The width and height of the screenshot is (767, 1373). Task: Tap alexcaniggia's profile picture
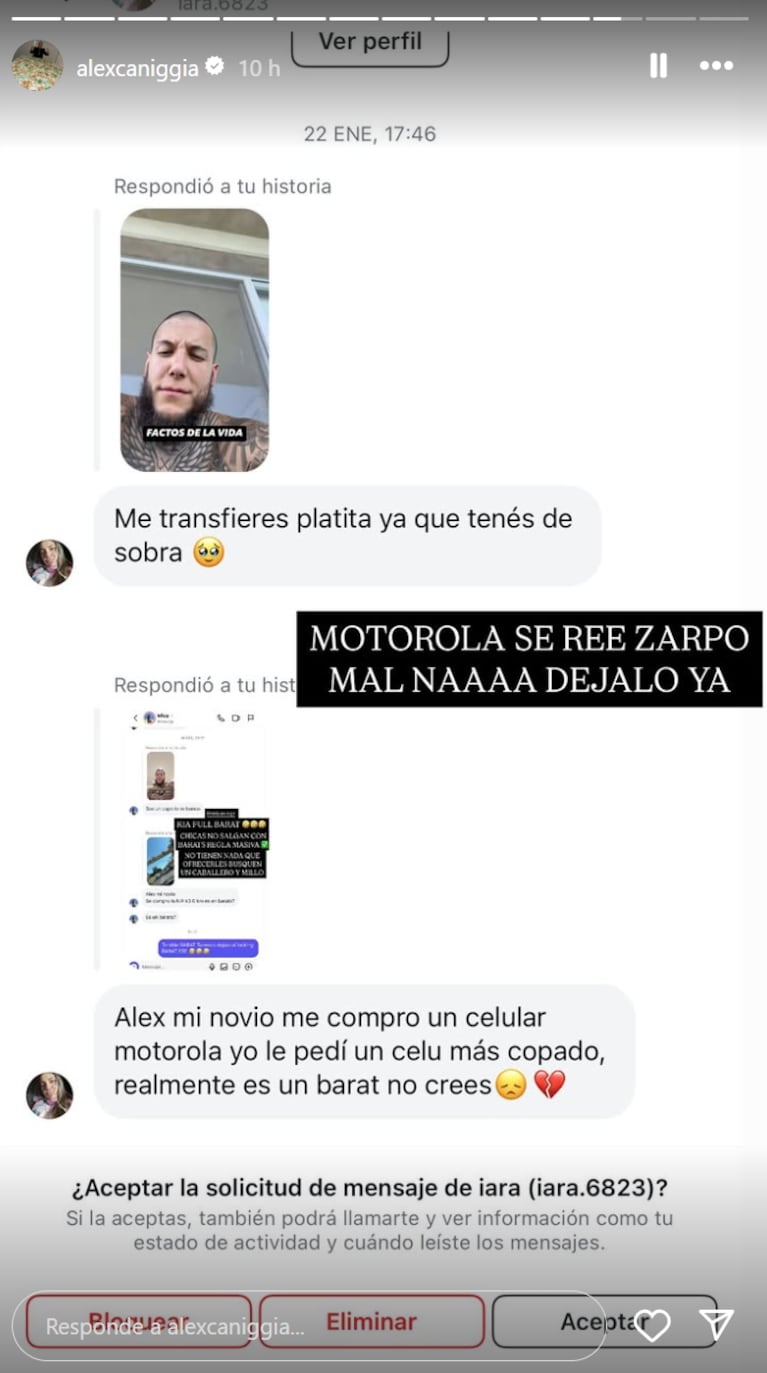click(x=37, y=66)
